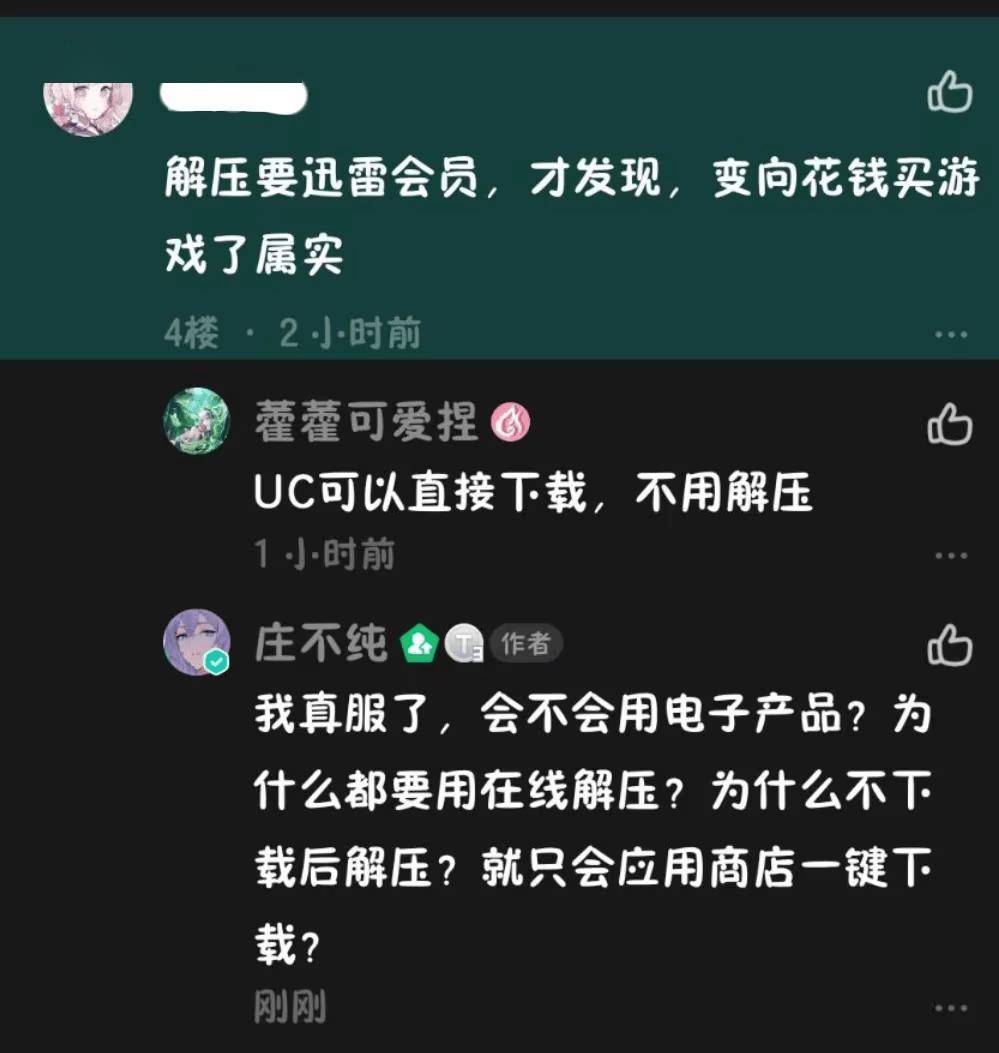Like 庄不纯's reply
The height and width of the screenshot is (1053, 999).
pos(949,646)
